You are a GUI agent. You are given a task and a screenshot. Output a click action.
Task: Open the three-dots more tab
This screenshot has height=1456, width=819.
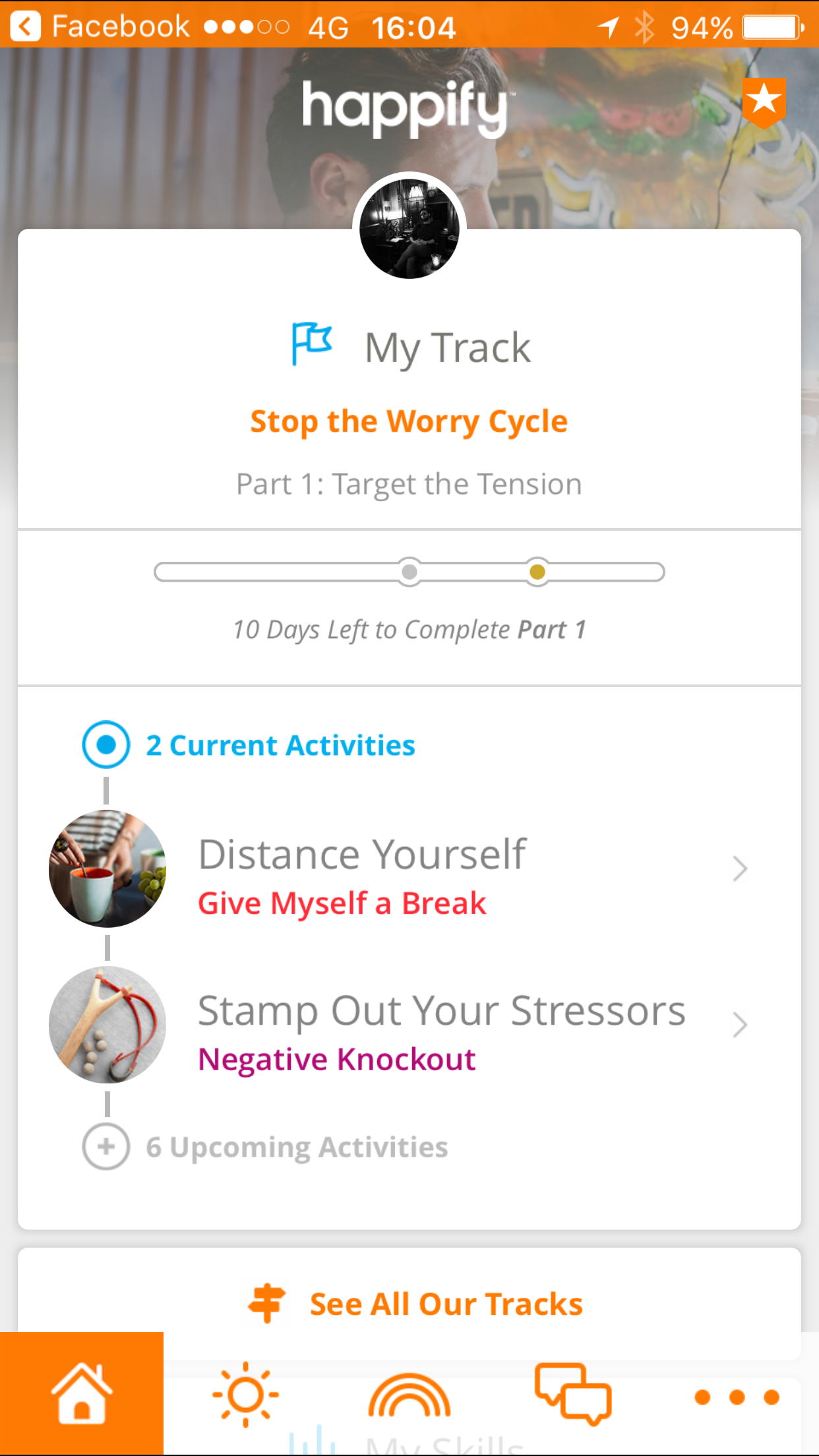click(x=737, y=1397)
